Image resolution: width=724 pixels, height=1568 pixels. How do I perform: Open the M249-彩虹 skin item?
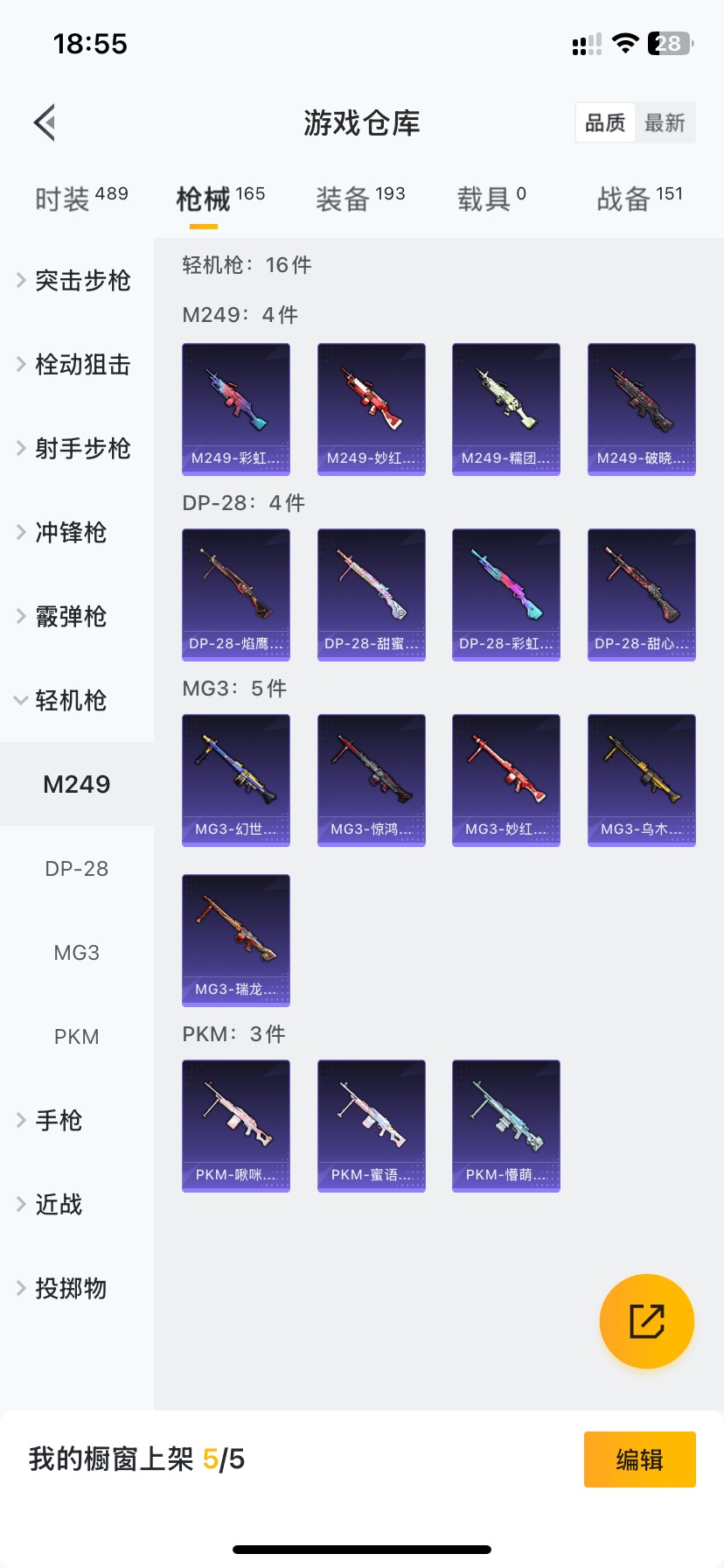tap(236, 409)
